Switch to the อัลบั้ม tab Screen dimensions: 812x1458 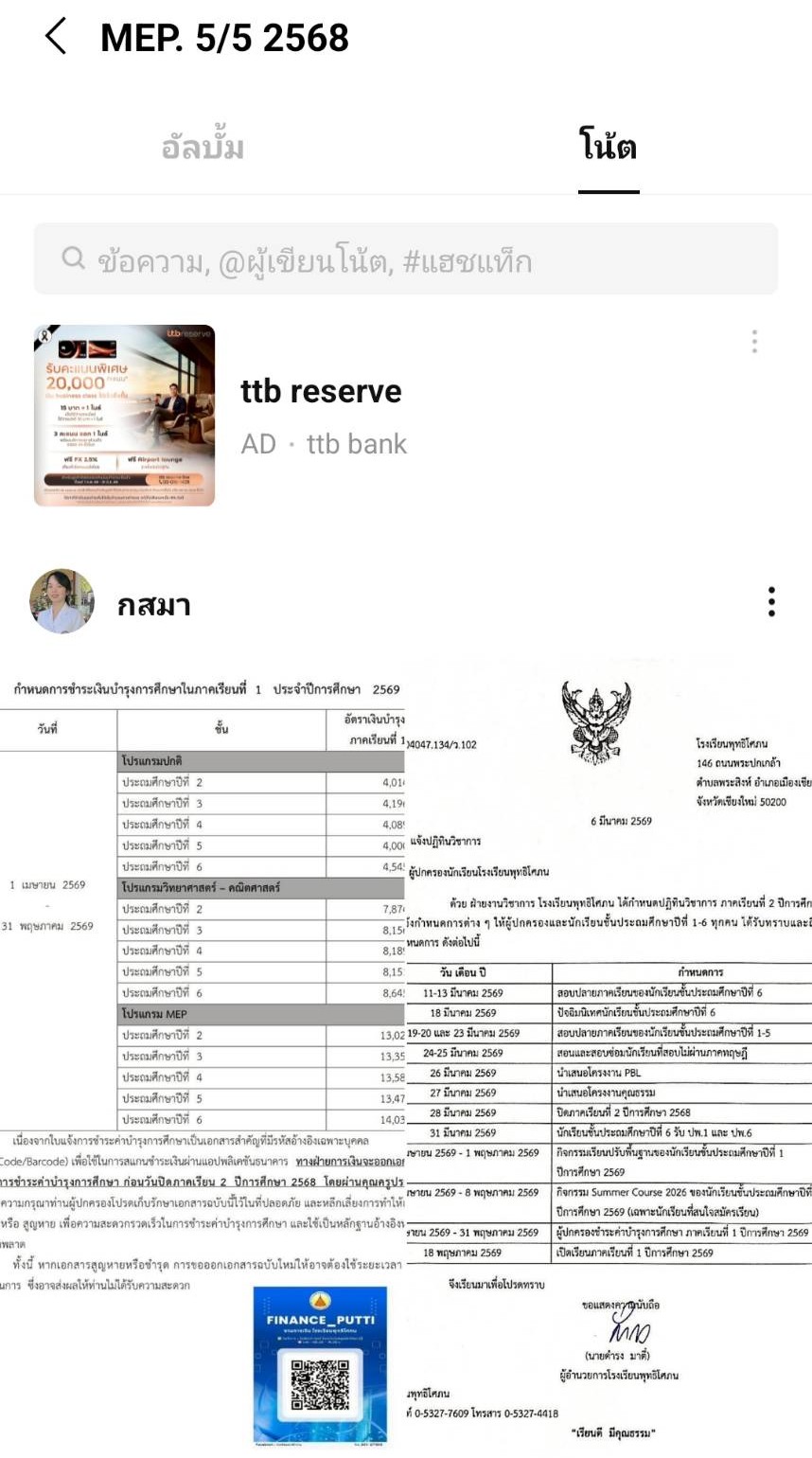203,148
